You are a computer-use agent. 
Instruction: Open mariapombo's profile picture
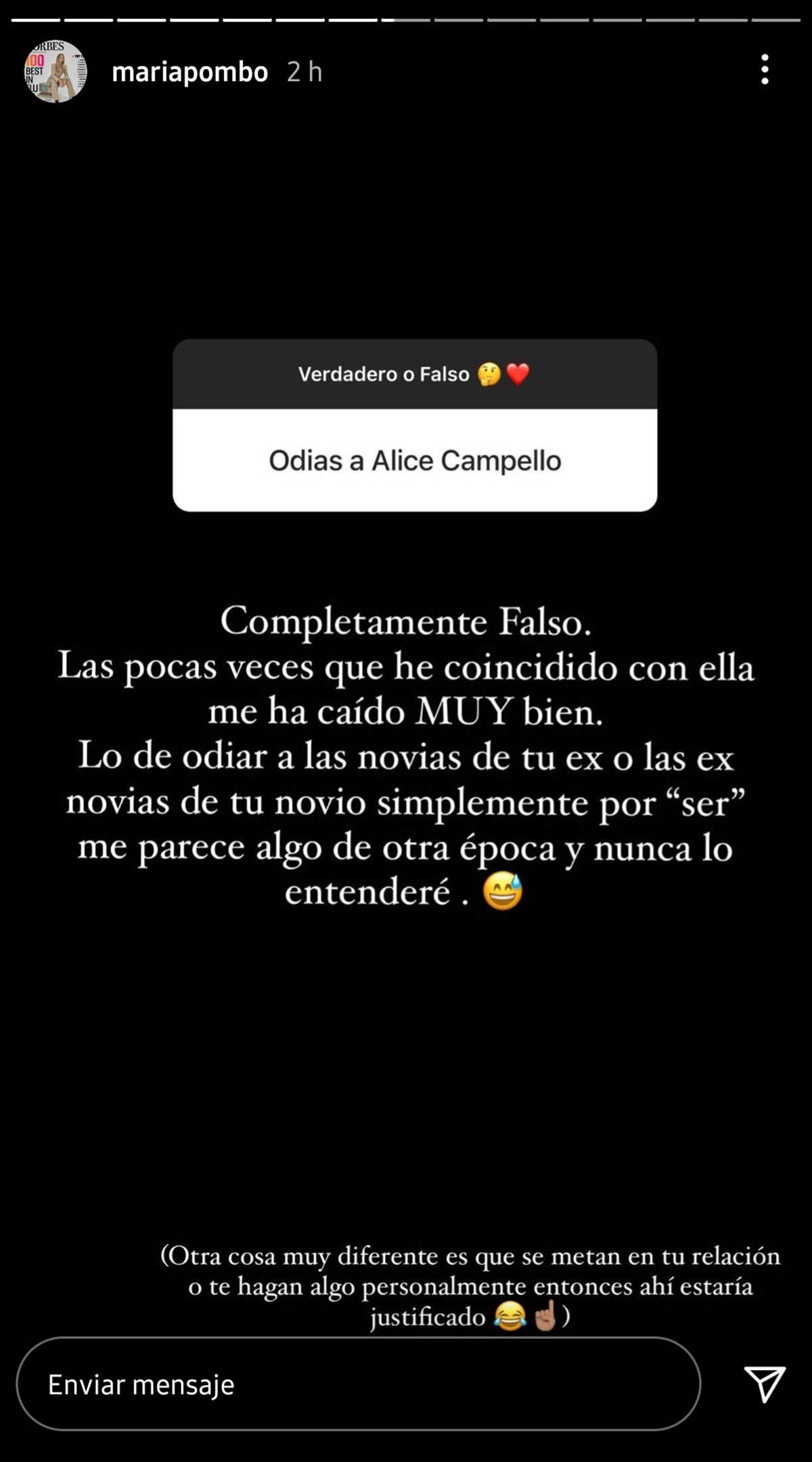click(x=56, y=71)
